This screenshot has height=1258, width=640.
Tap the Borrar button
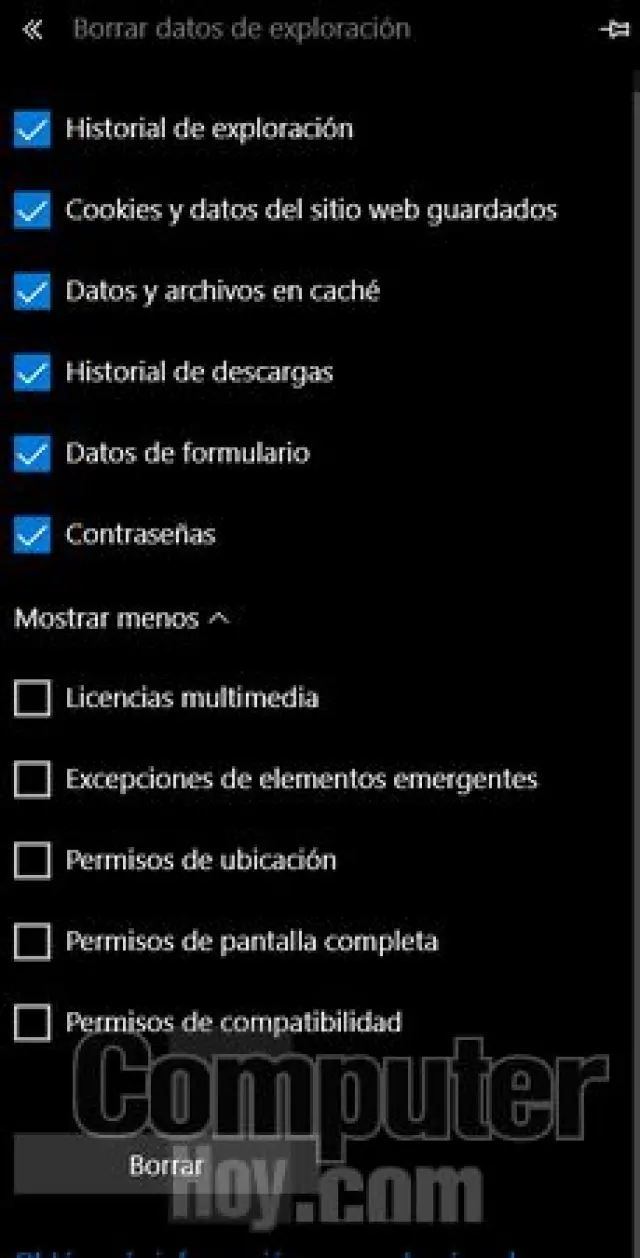point(165,1165)
